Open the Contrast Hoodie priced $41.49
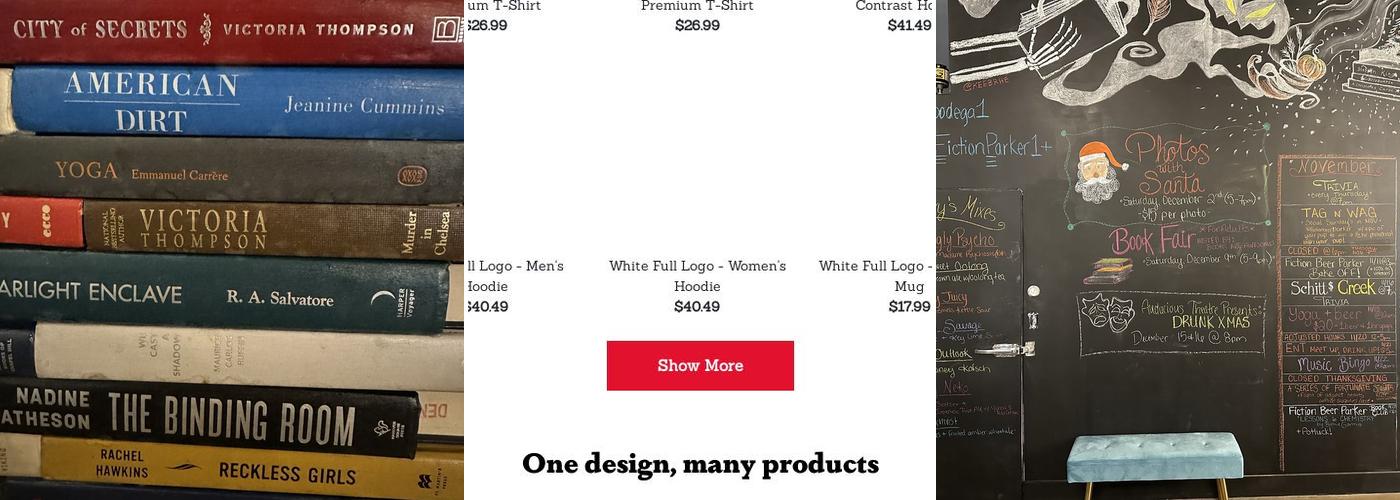The image size is (1400, 500). pyautogui.click(x=896, y=7)
